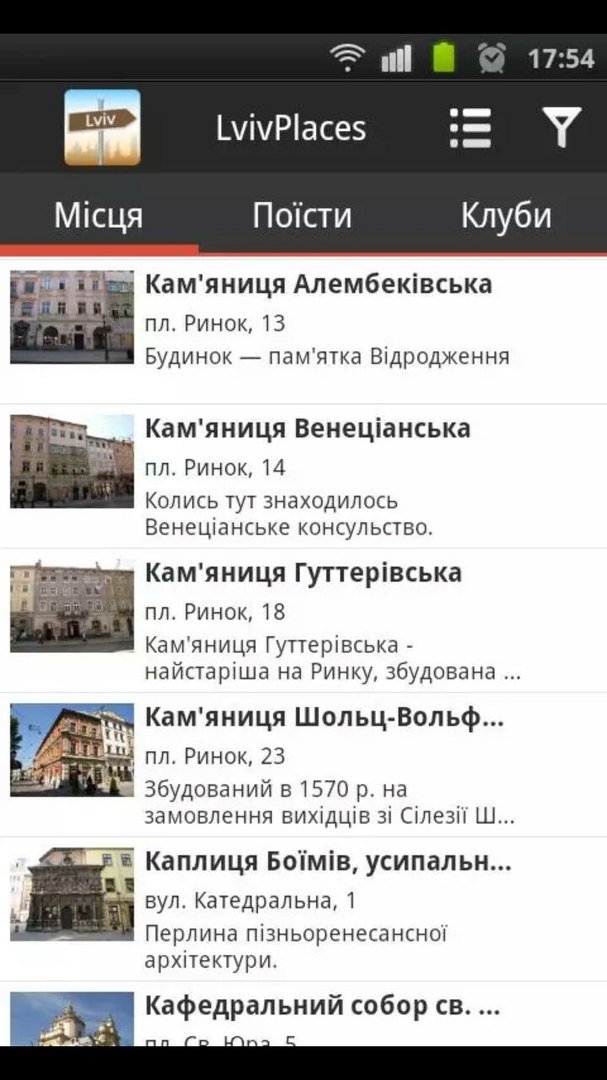Open Кам'яниця Венеціанська entry
Image resolution: width=607 pixels, height=1080 pixels.
coord(303,477)
